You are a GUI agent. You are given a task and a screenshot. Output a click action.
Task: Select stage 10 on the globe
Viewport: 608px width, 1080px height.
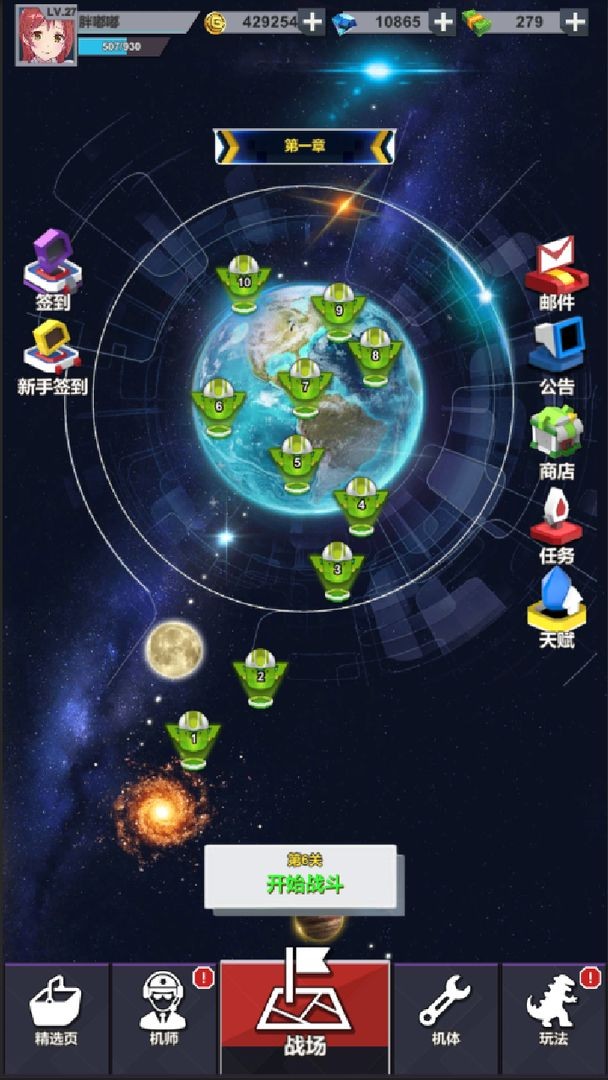point(243,283)
